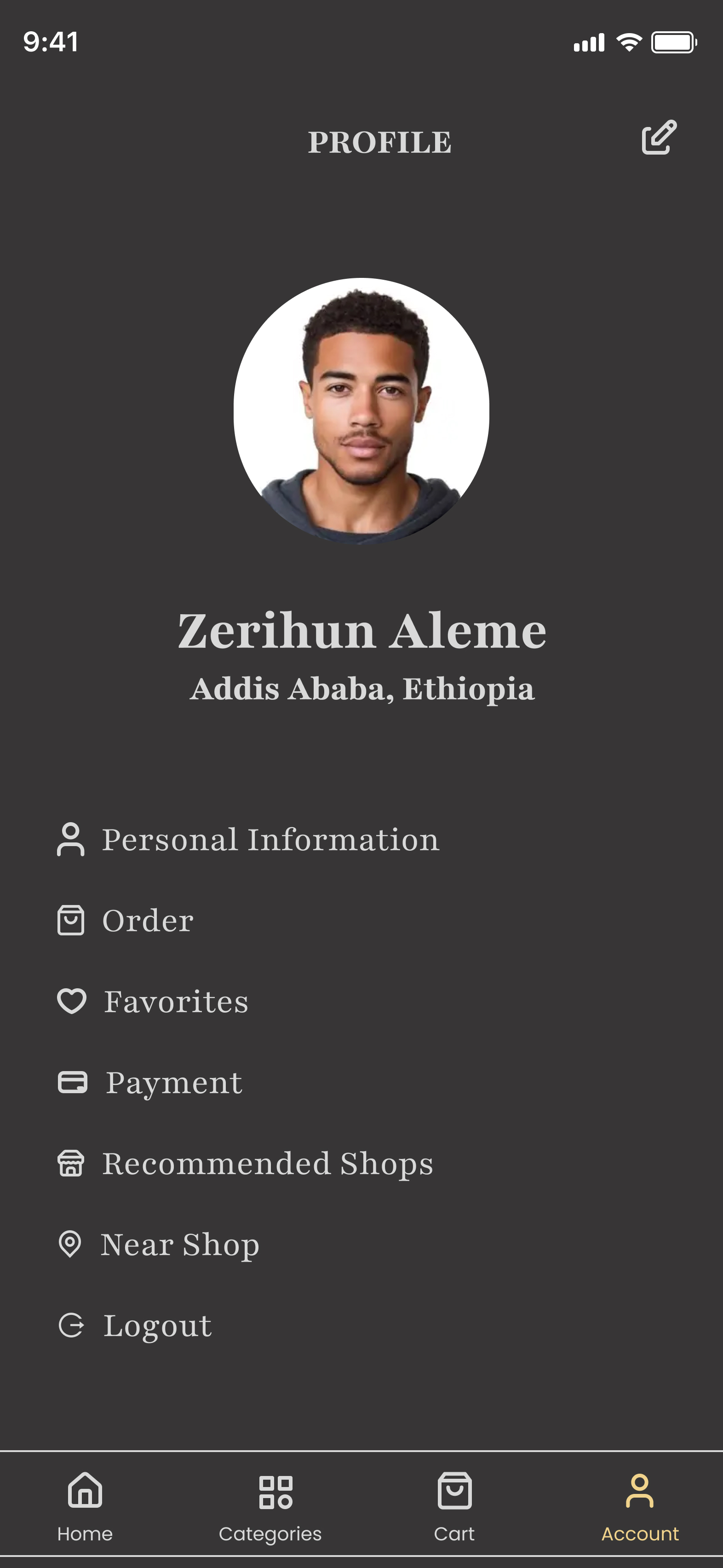The image size is (723, 1568).
Task: Open Payment settings
Action: coord(151,1082)
